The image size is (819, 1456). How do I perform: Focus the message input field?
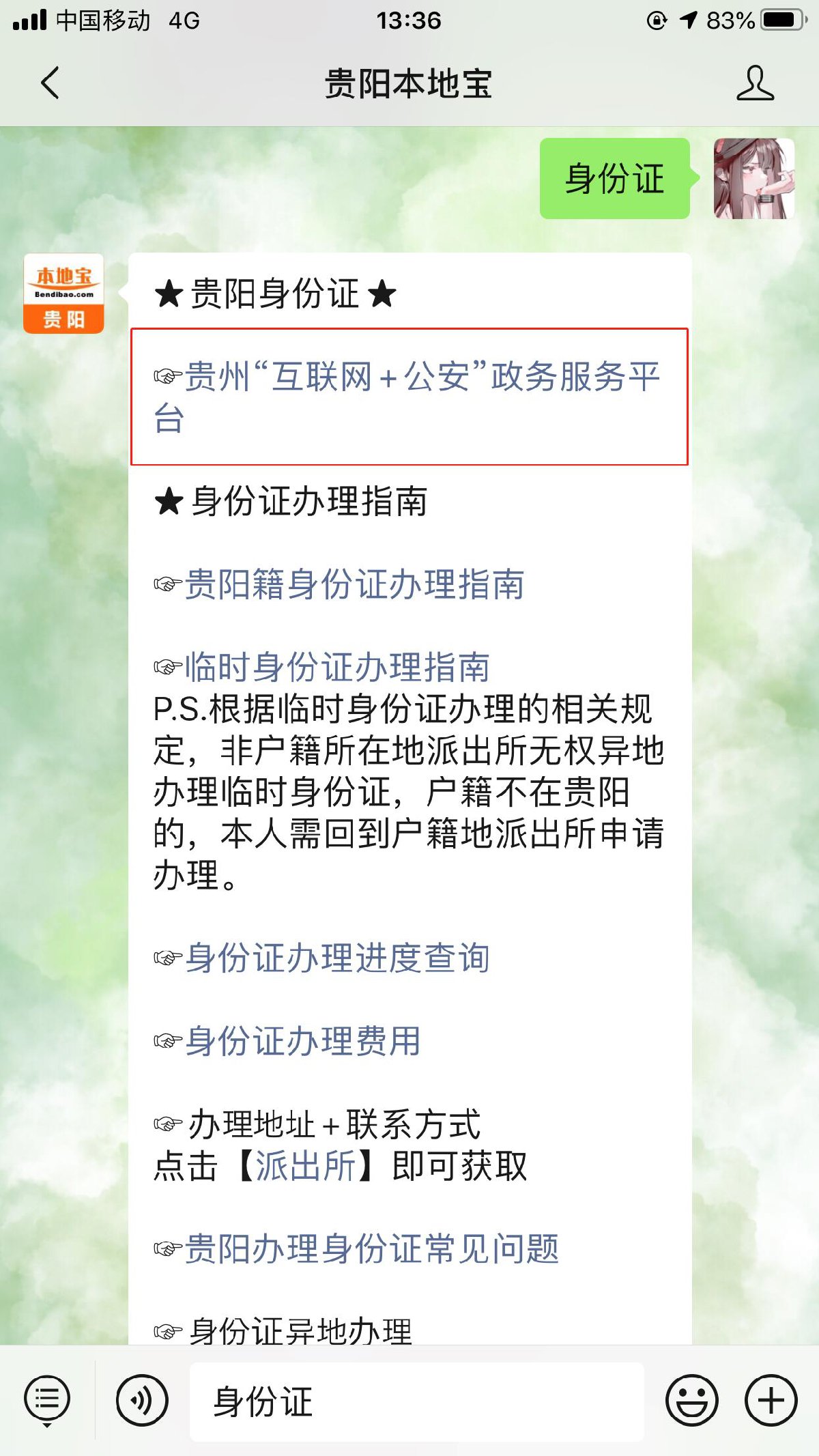tap(416, 1402)
